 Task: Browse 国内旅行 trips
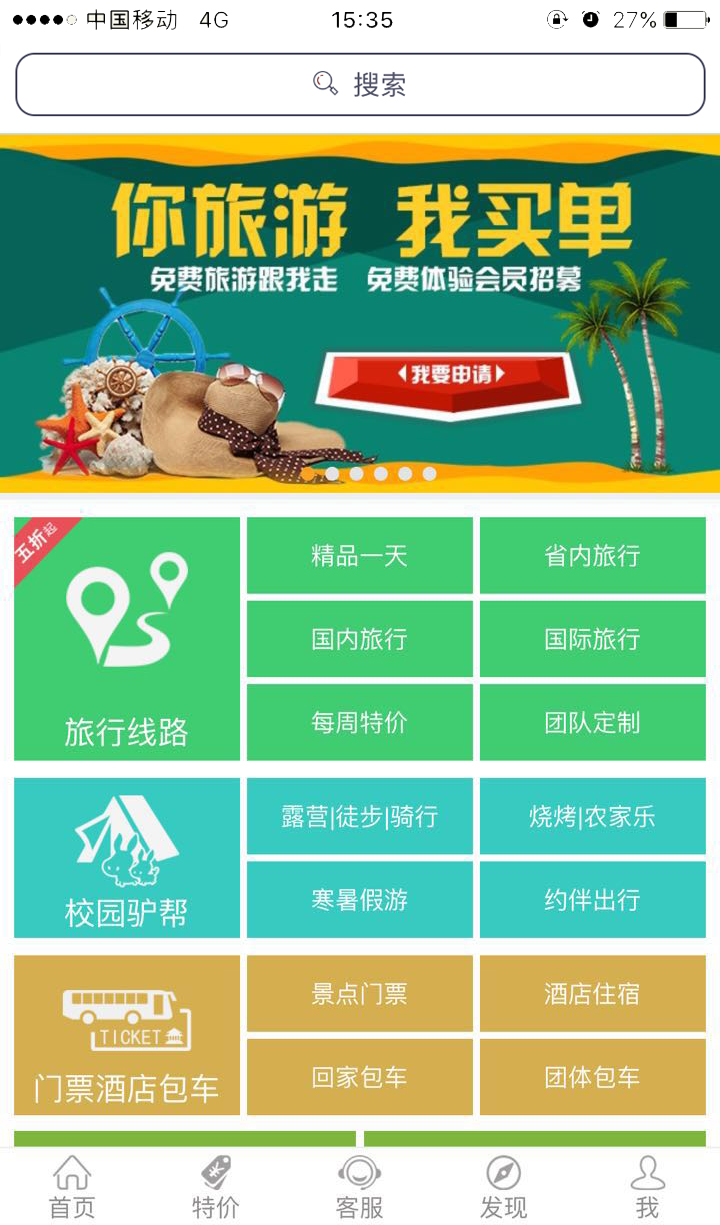point(360,639)
